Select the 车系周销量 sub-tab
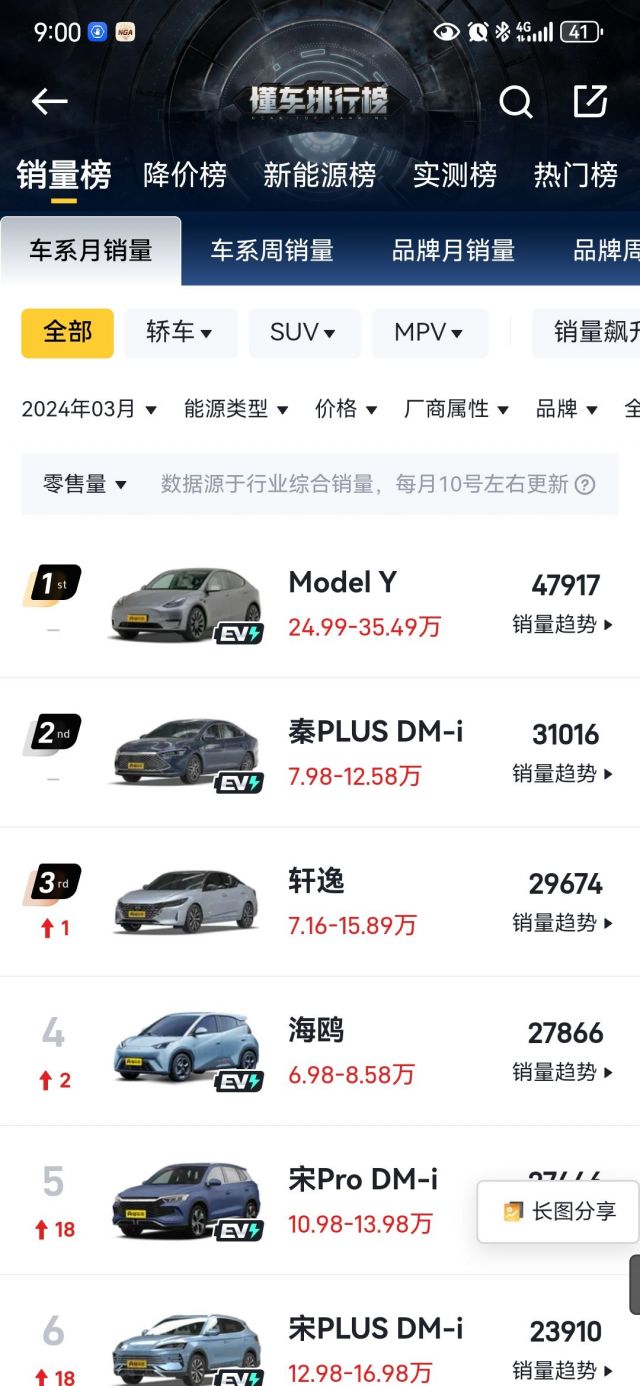The height and width of the screenshot is (1386, 640). [x=272, y=251]
